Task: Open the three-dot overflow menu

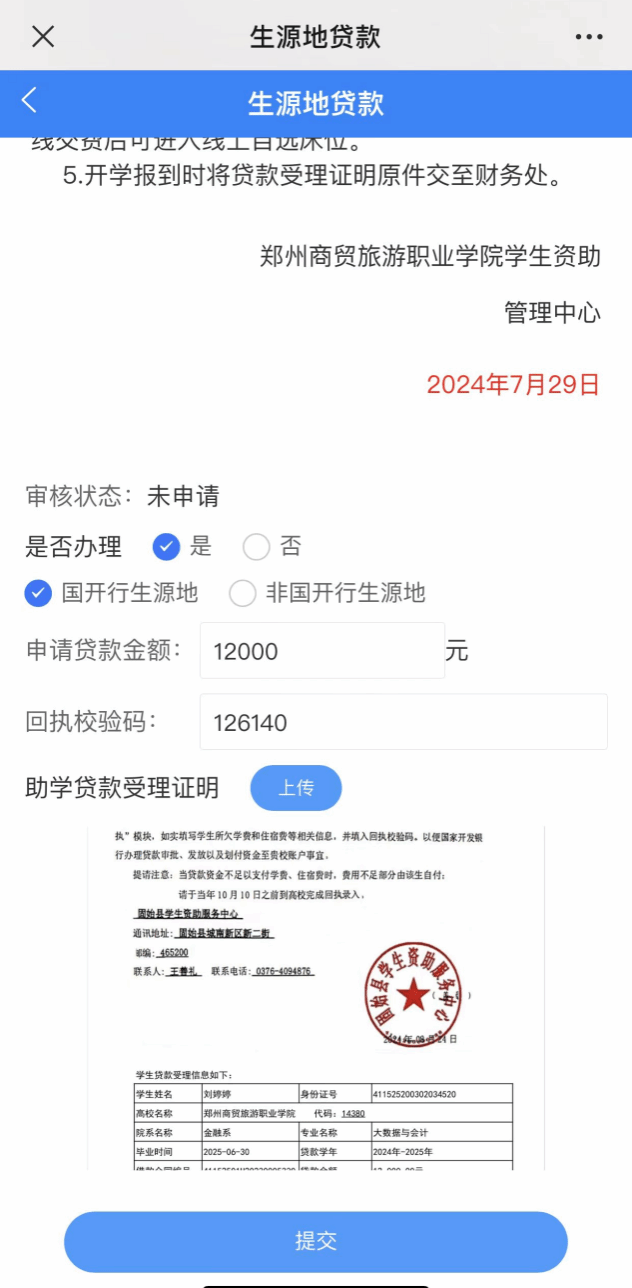Action: (590, 37)
